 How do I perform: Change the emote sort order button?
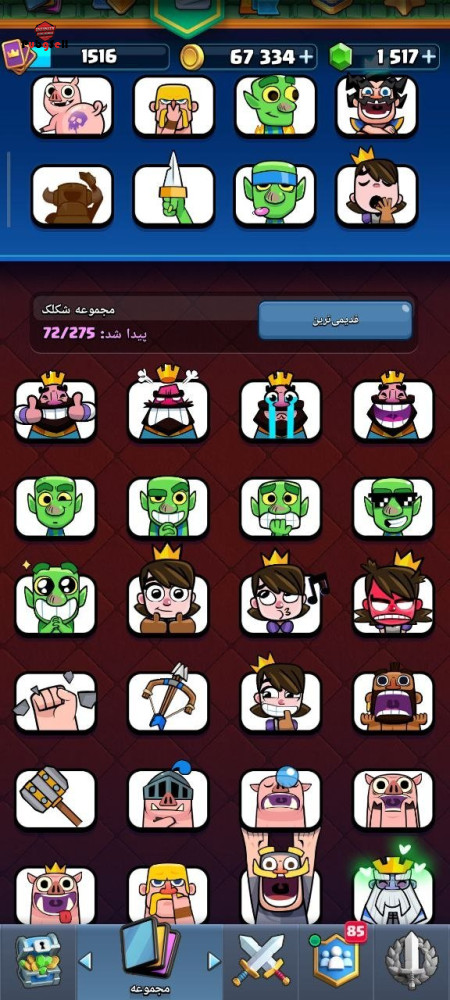(x=335, y=320)
